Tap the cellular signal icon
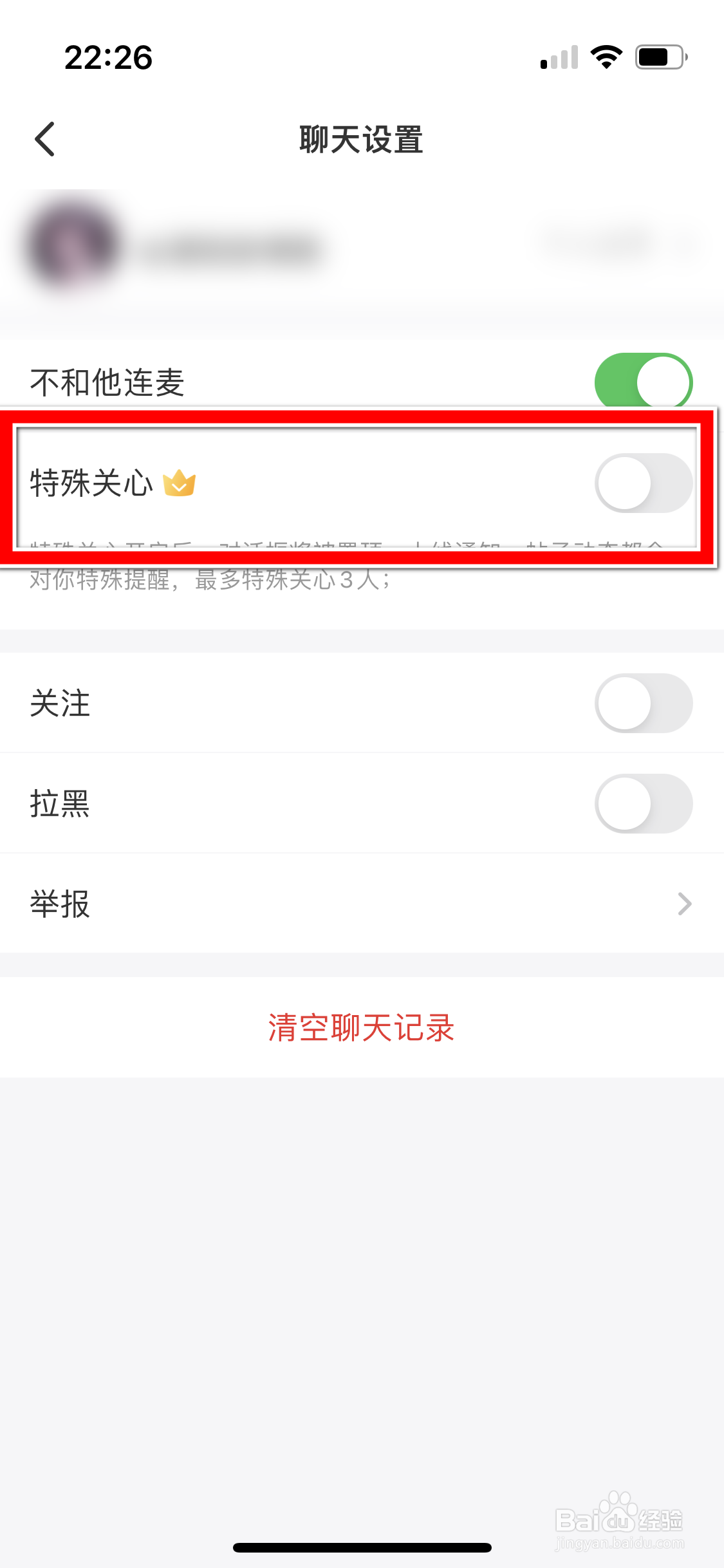This screenshot has height=1568, width=724. [x=557, y=58]
